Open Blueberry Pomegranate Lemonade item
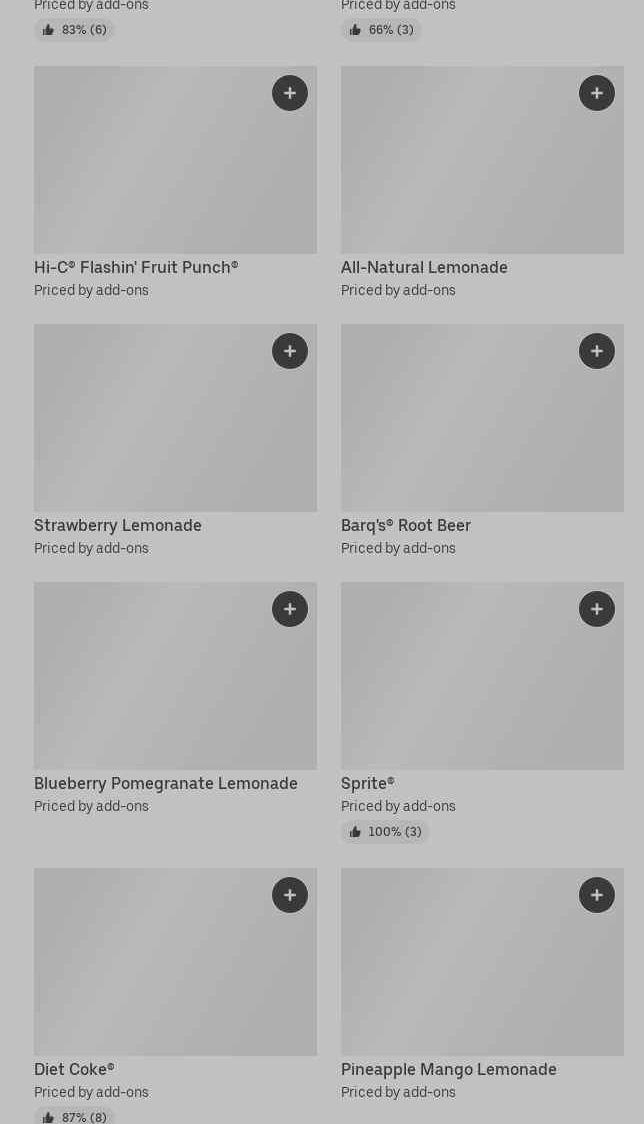 (x=166, y=783)
